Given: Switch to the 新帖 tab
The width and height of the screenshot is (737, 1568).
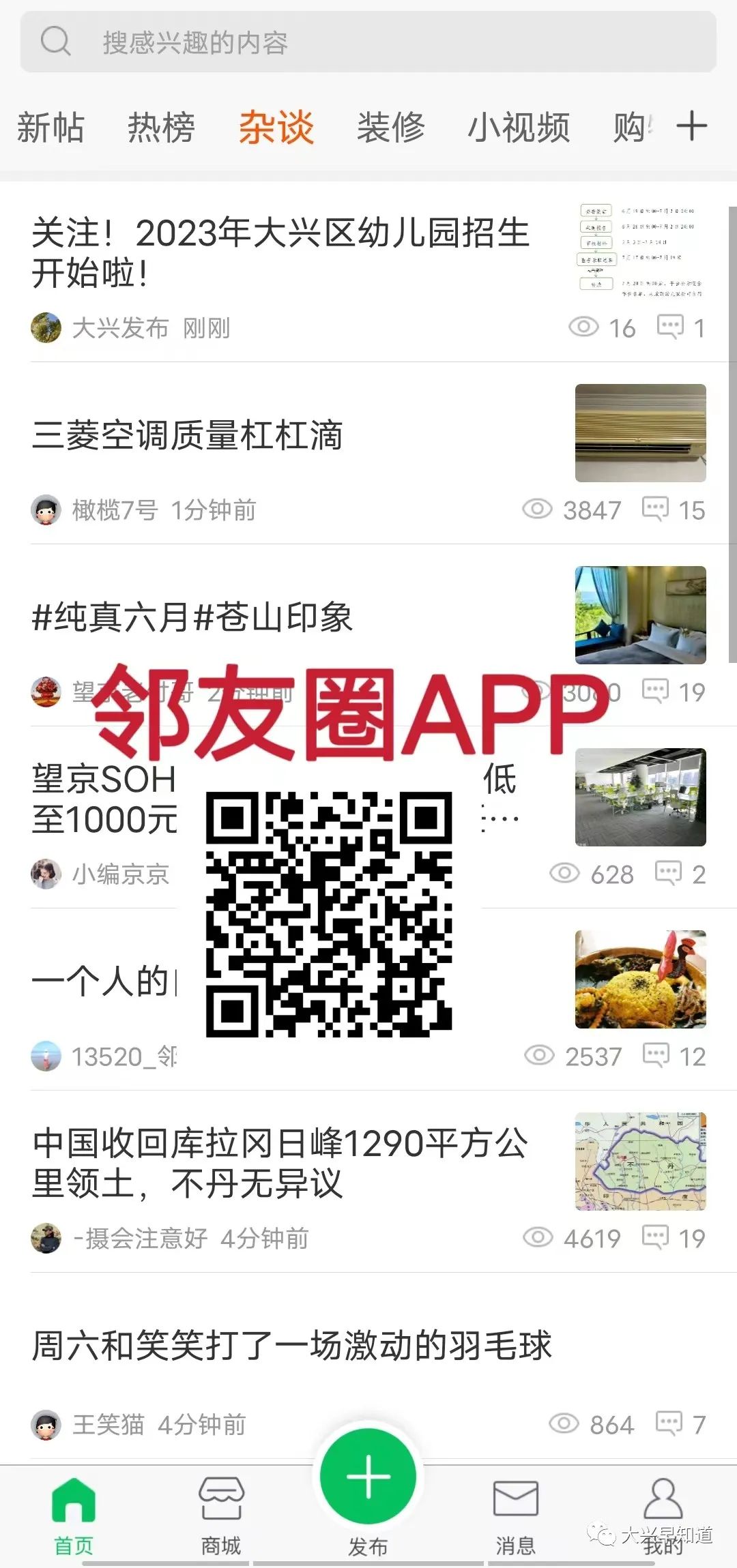Looking at the screenshot, I should point(50,128).
